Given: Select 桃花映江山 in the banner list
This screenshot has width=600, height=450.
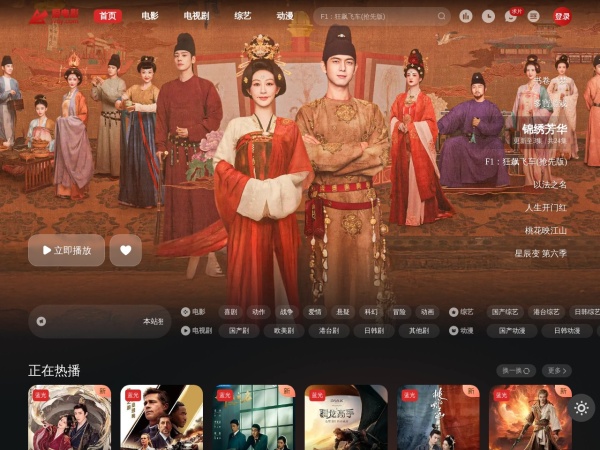Looking at the screenshot, I should click(x=546, y=230).
